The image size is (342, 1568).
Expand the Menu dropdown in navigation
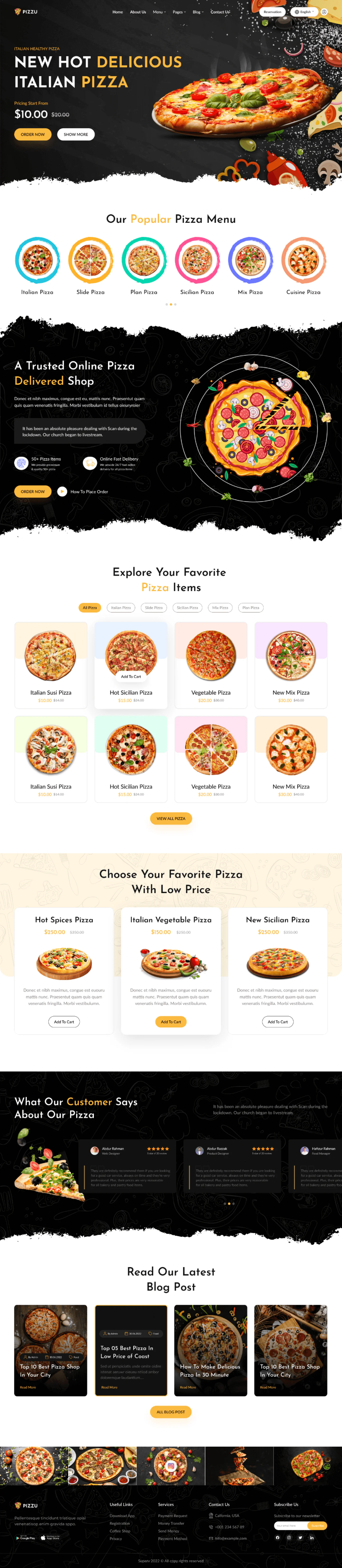[x=158, y=12]
